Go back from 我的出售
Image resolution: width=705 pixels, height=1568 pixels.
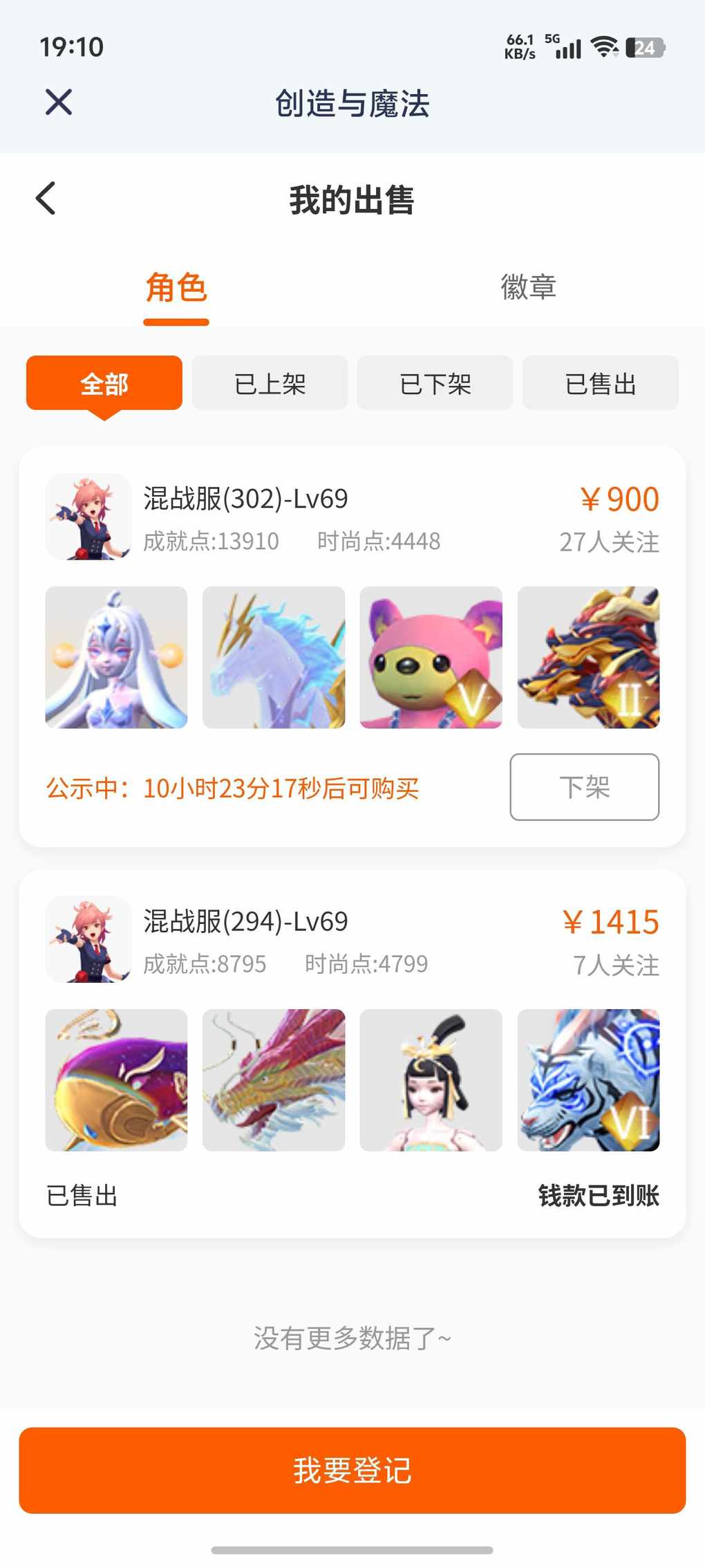tap(46, 199)
